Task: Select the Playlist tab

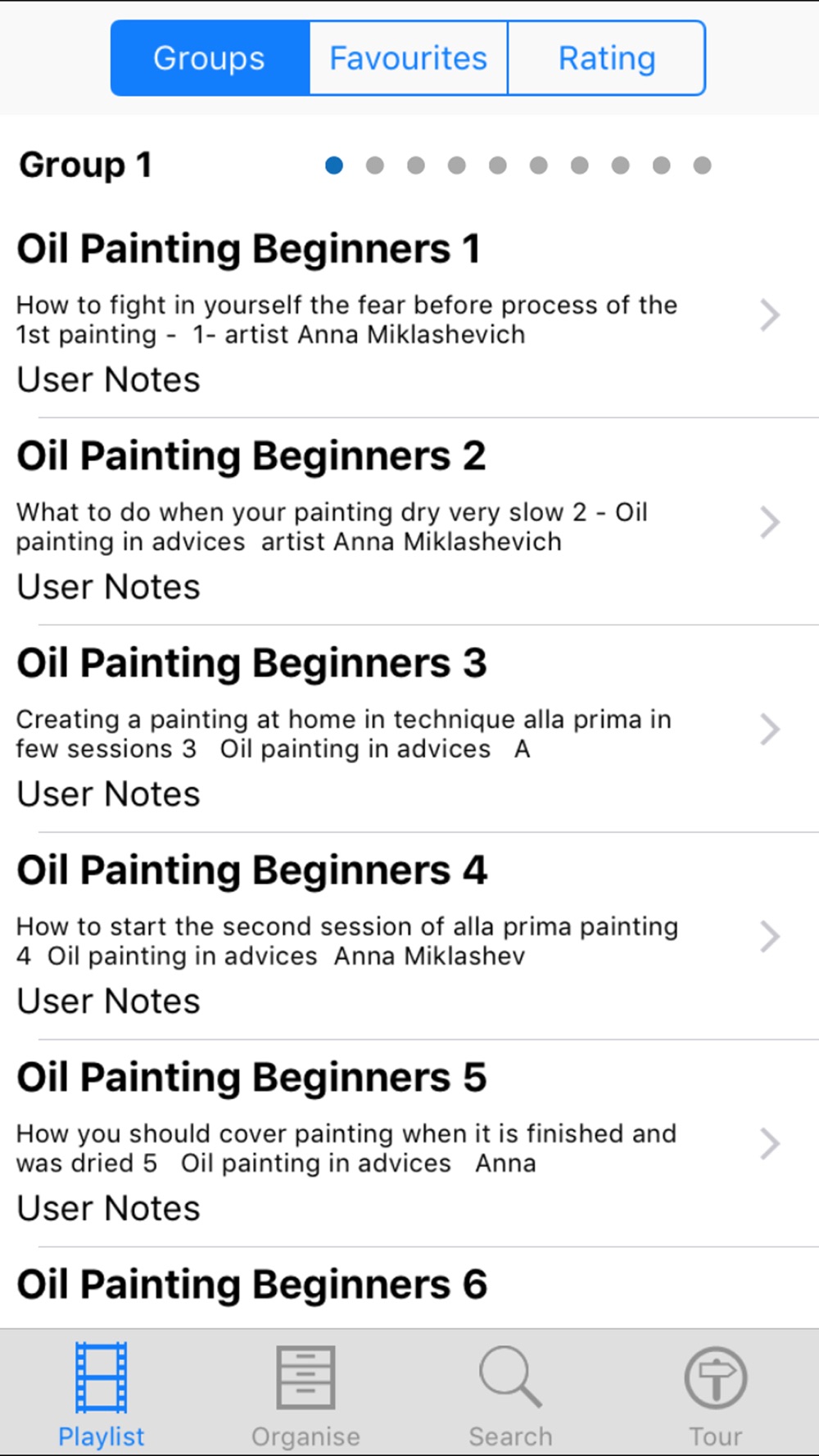Action: tap(102, 1394)
